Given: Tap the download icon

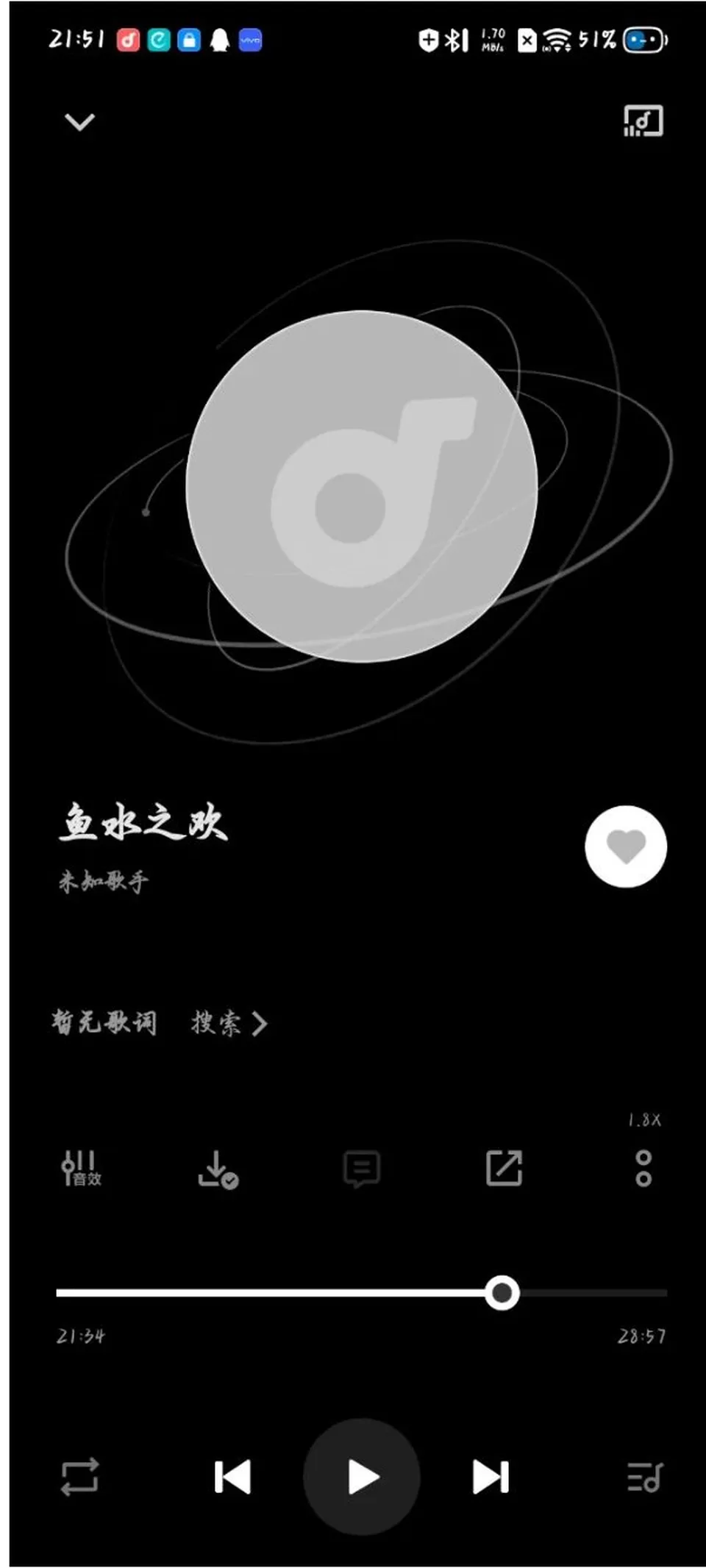Looking at the screenshot, I should [x=218, y=1169].
